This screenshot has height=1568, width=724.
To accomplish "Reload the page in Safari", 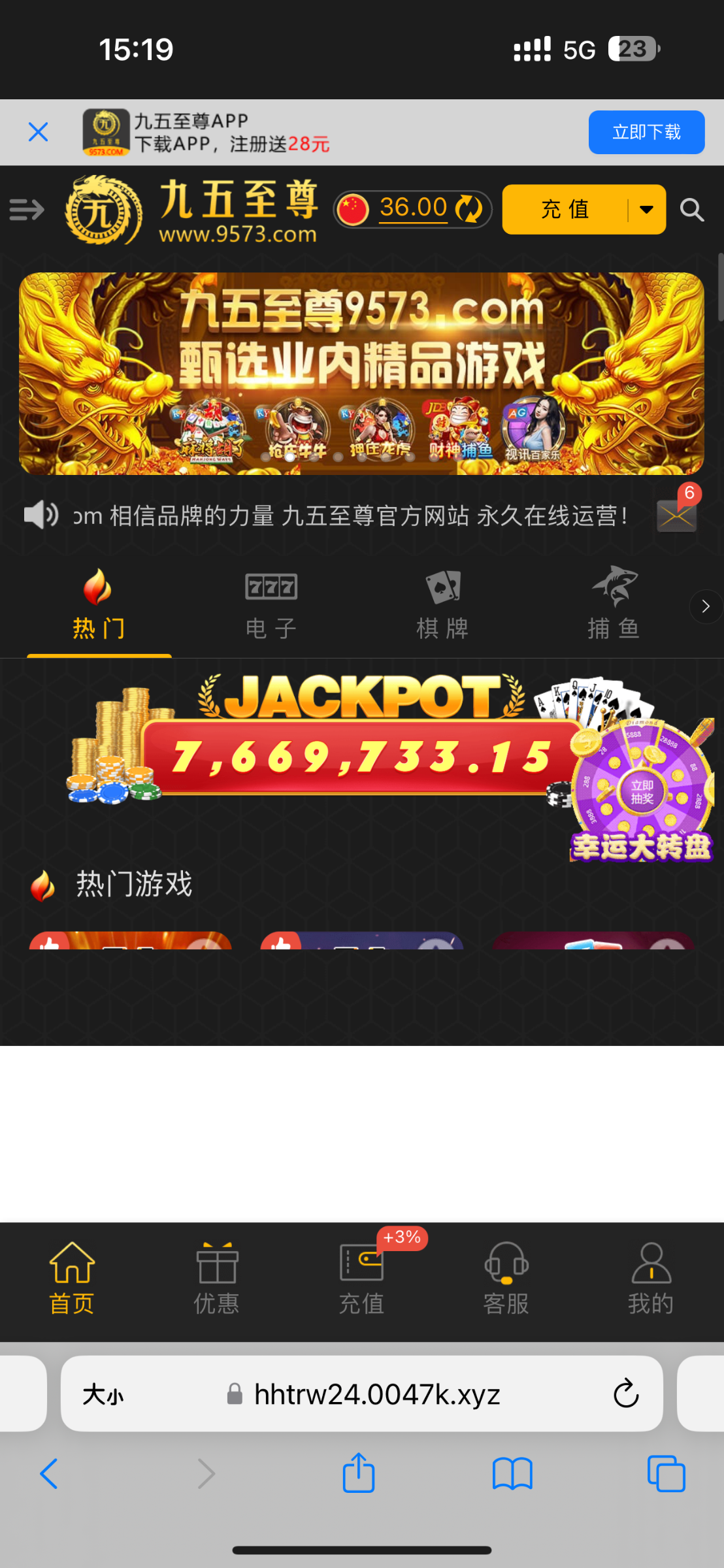I will point(625,1394).
